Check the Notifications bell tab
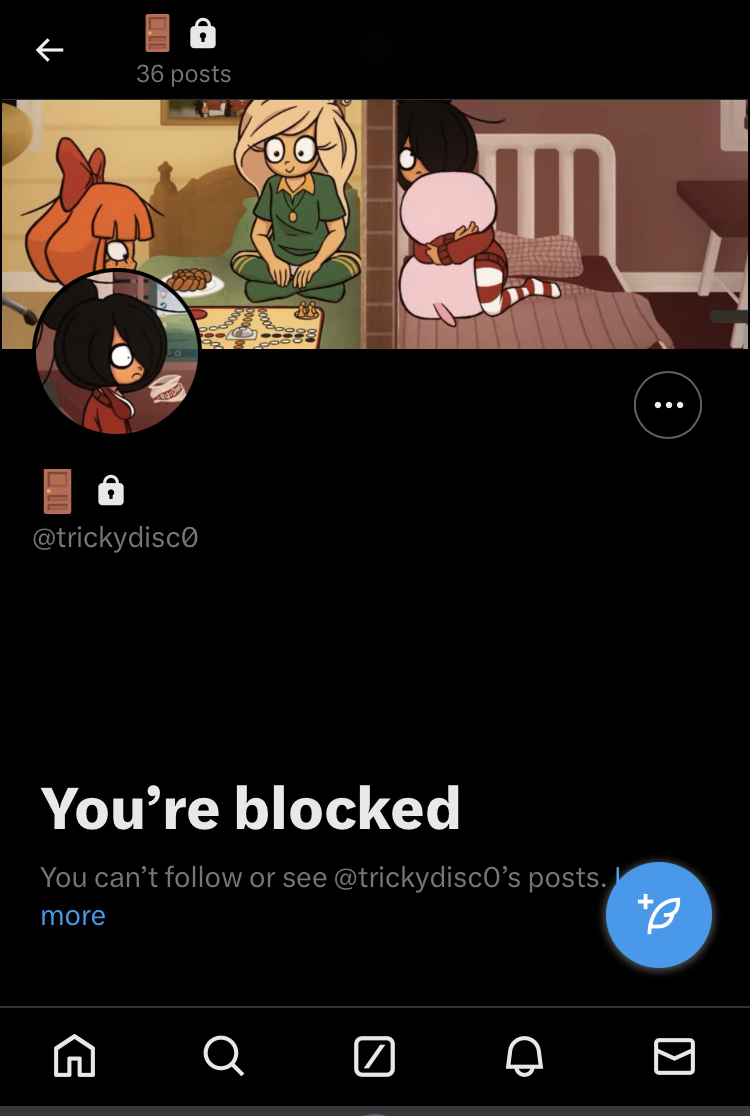750x1116 pixels. pyautogui.click(x=524, y=1056)
